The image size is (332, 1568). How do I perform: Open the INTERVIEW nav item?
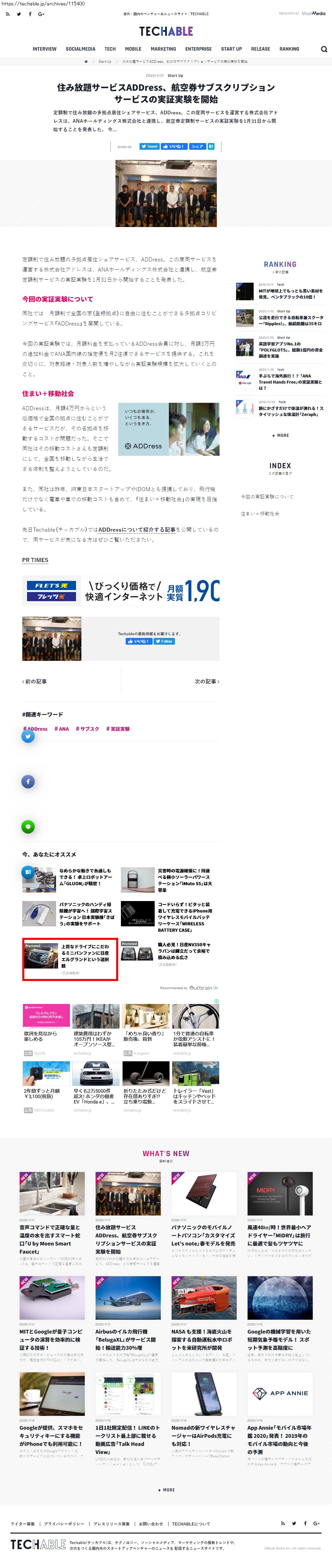[45, 49]
